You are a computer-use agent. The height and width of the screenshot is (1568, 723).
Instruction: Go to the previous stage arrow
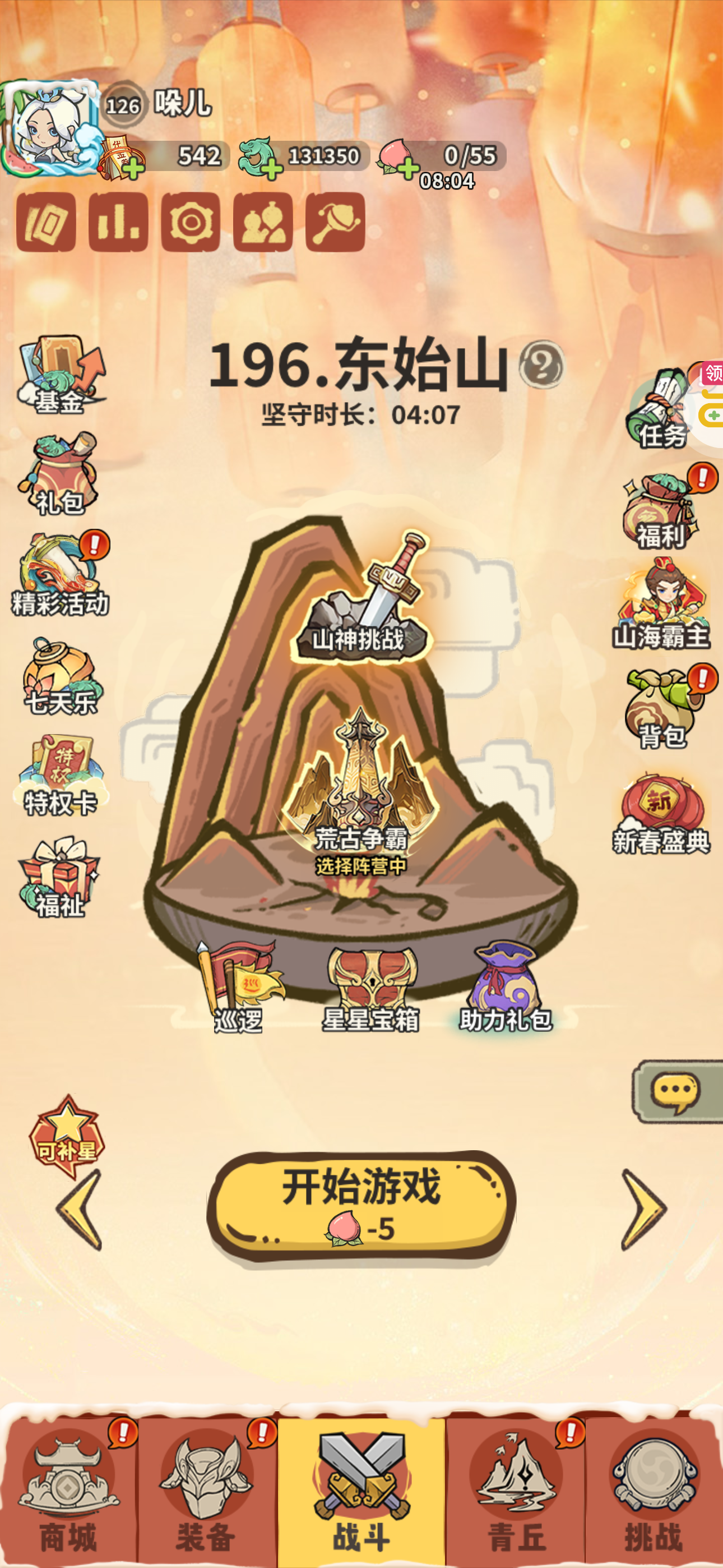[80, 1210]
